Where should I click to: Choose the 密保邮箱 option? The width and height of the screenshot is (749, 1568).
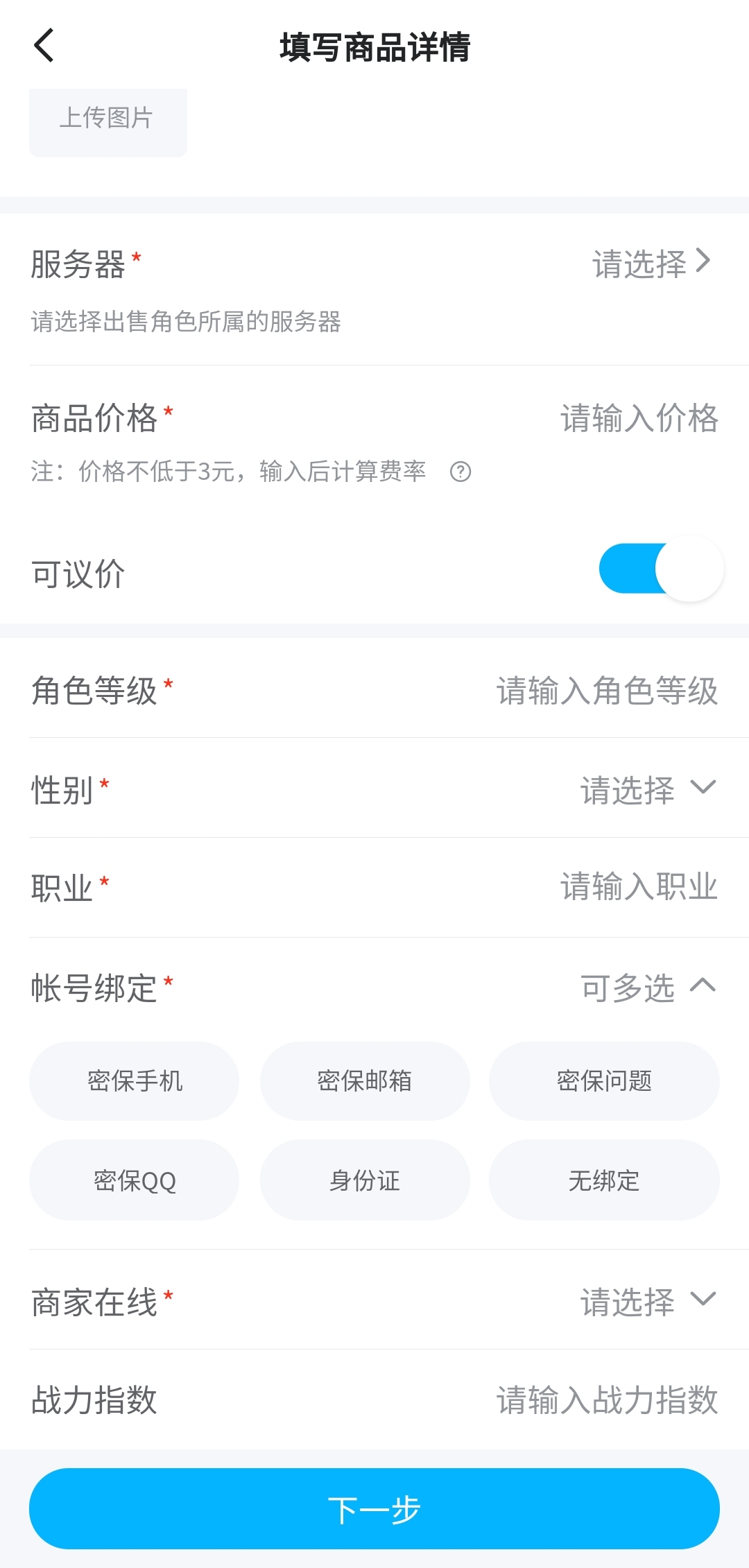click(365, 1081)
